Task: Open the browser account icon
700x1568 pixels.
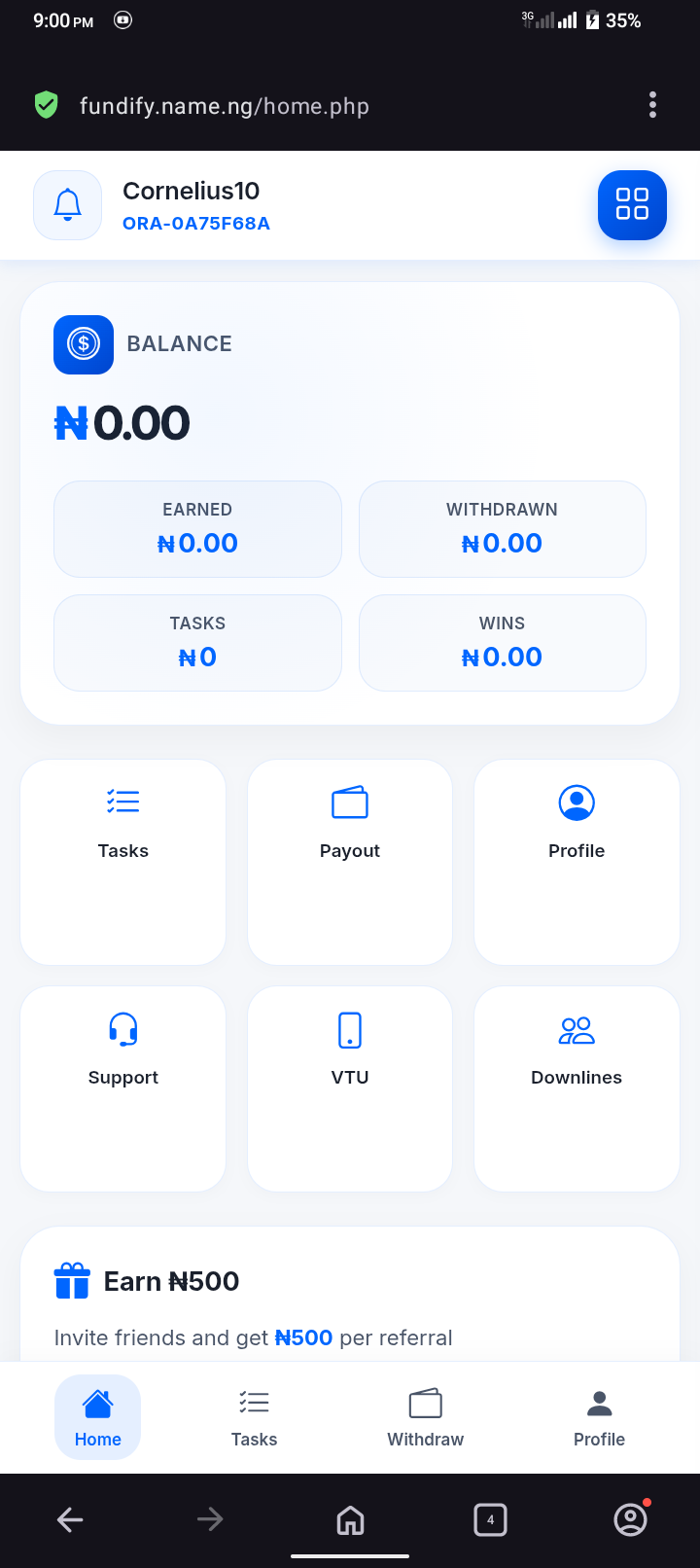Action: pyautogui.click(x=630, y=1519)
